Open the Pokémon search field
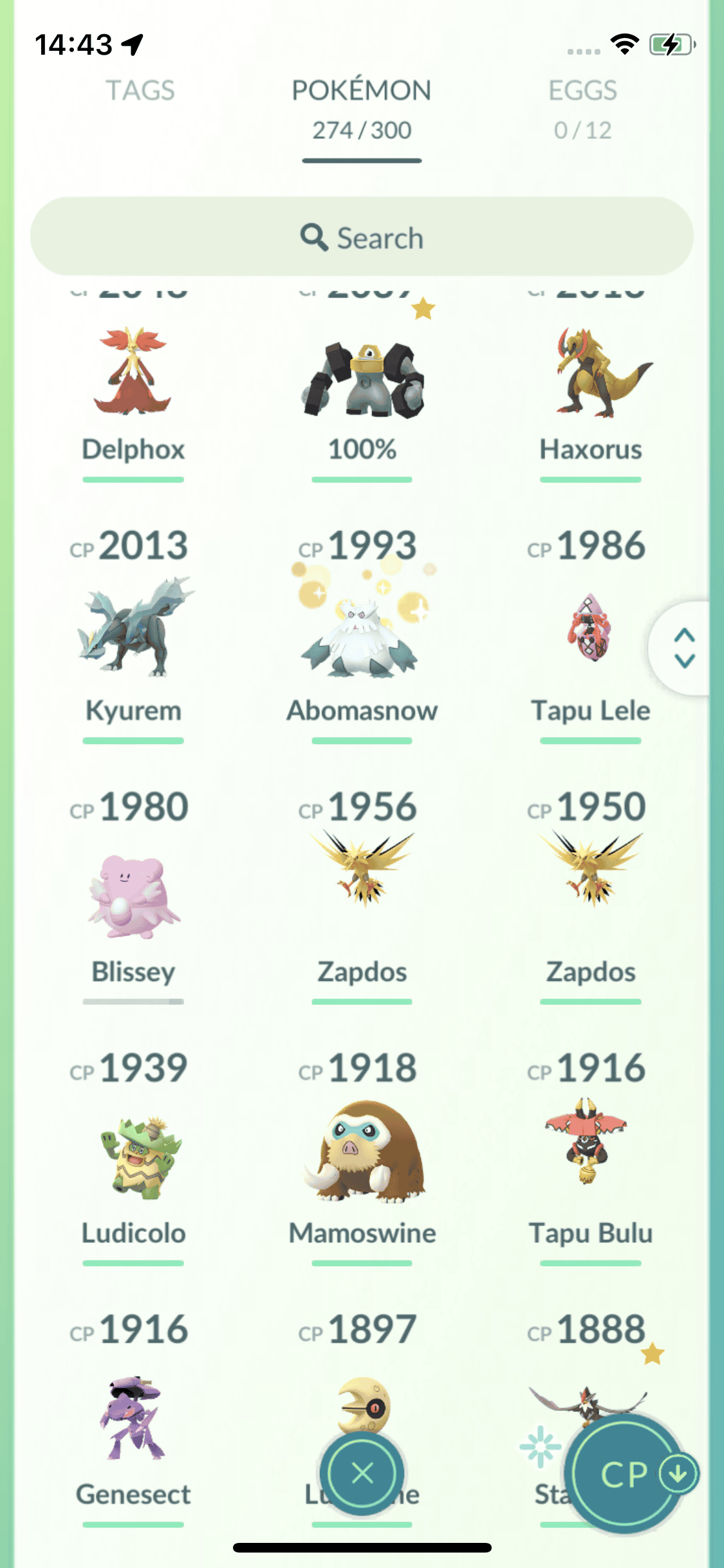This screenshot has width=724, height=1568. click(362, 238)
